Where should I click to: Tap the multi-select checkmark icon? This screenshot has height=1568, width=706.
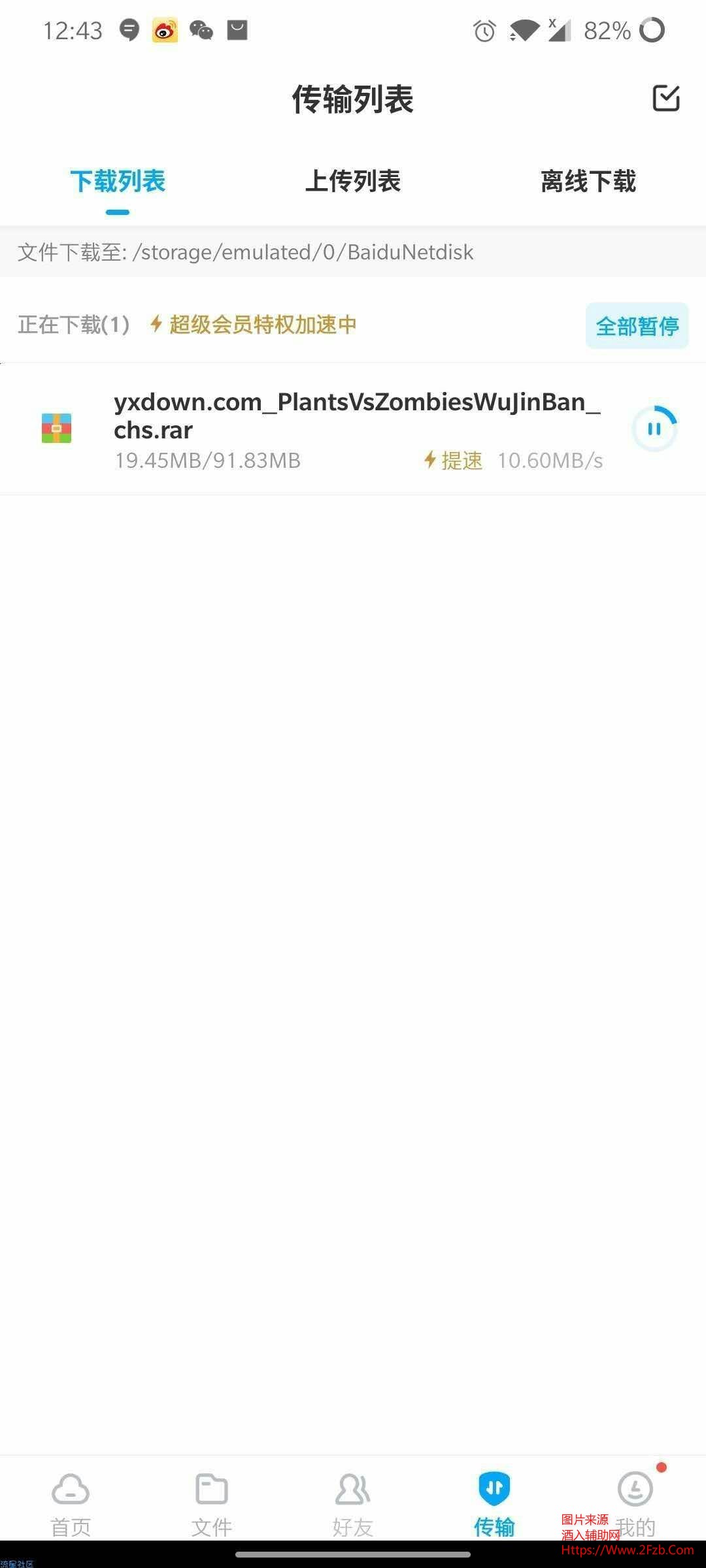pyautogui.click(x=666, y=98)
